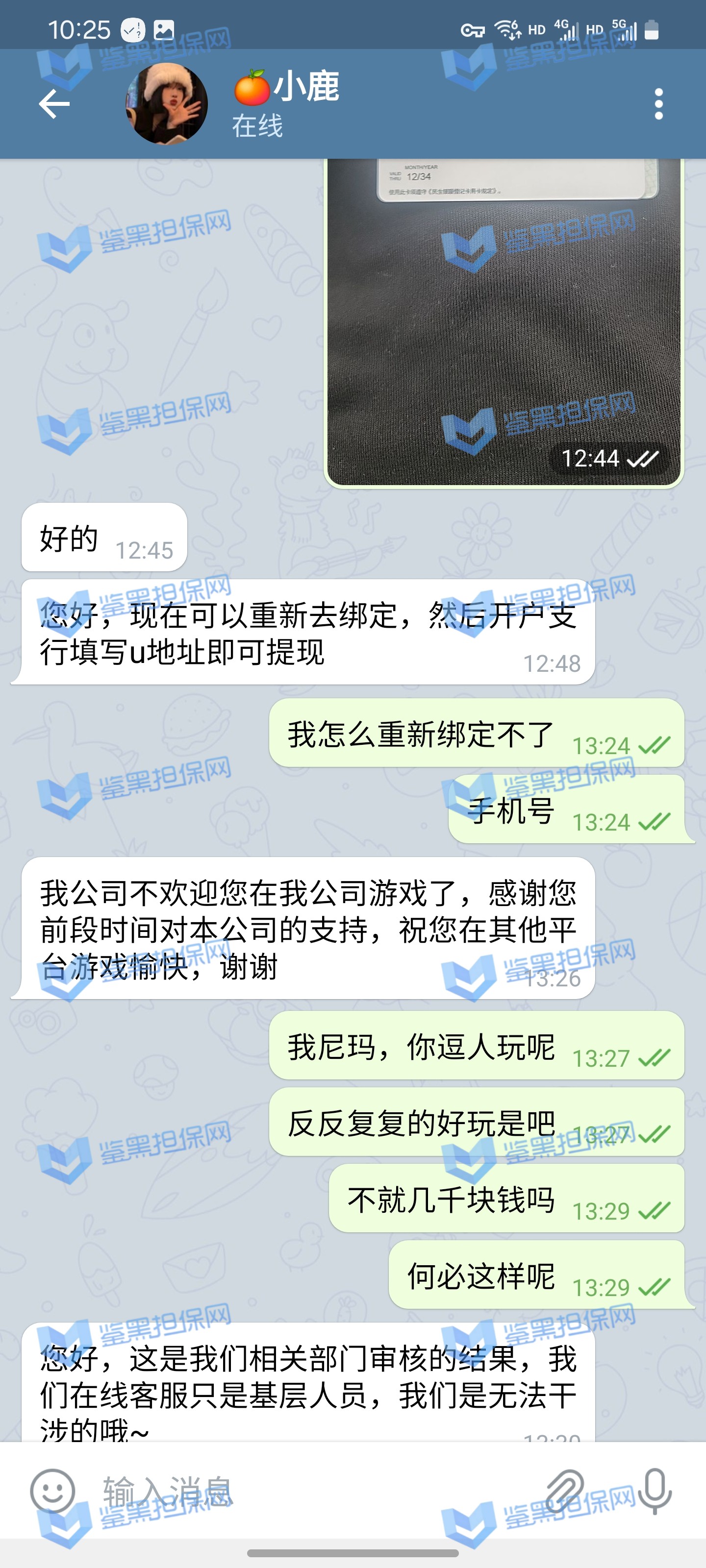This screenshot has width=706, height=1568.
Task: Open 小鹿's profile picture
Action: click(x=166, y=104)
